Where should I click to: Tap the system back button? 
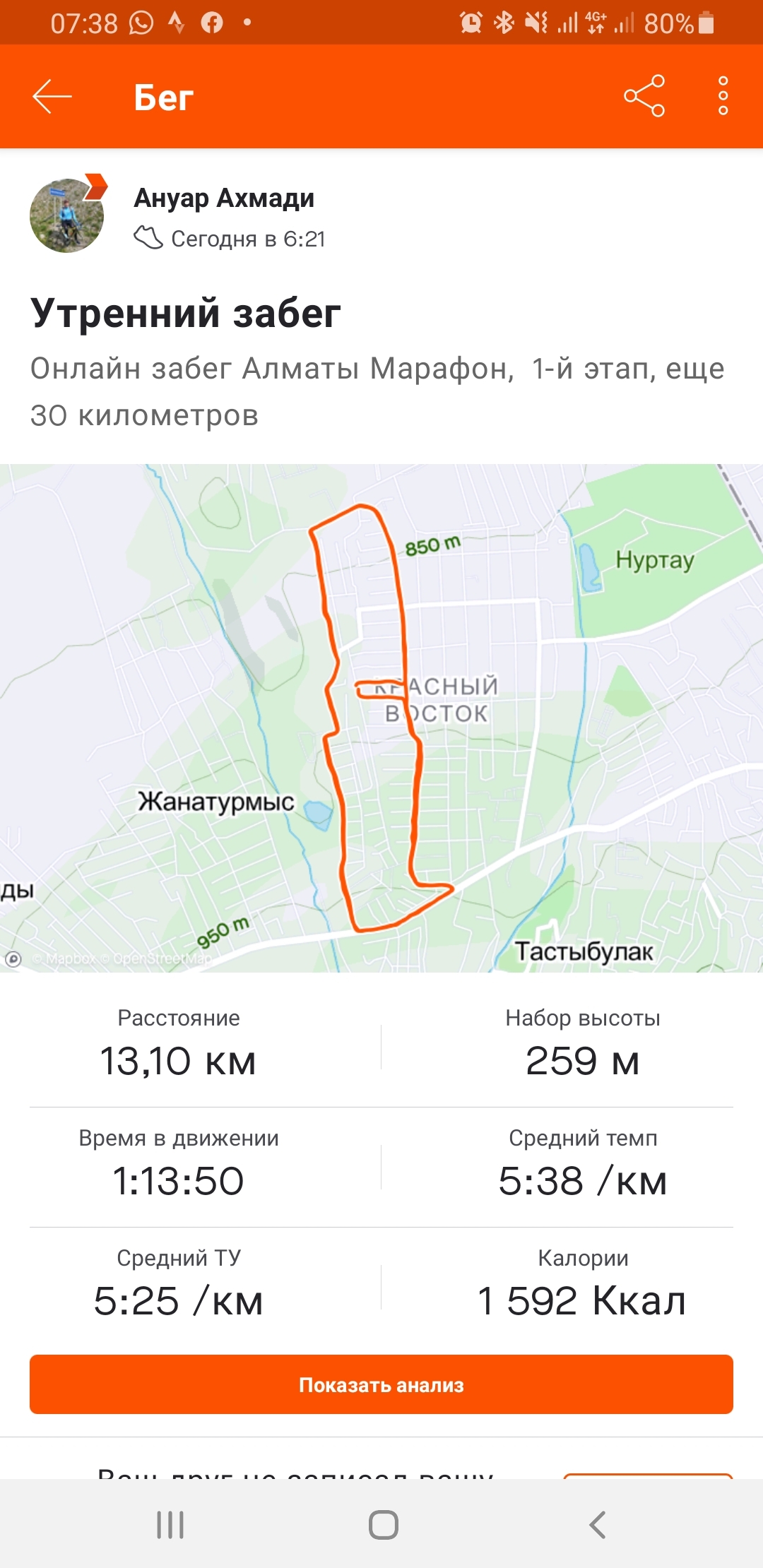(598, 1524)
